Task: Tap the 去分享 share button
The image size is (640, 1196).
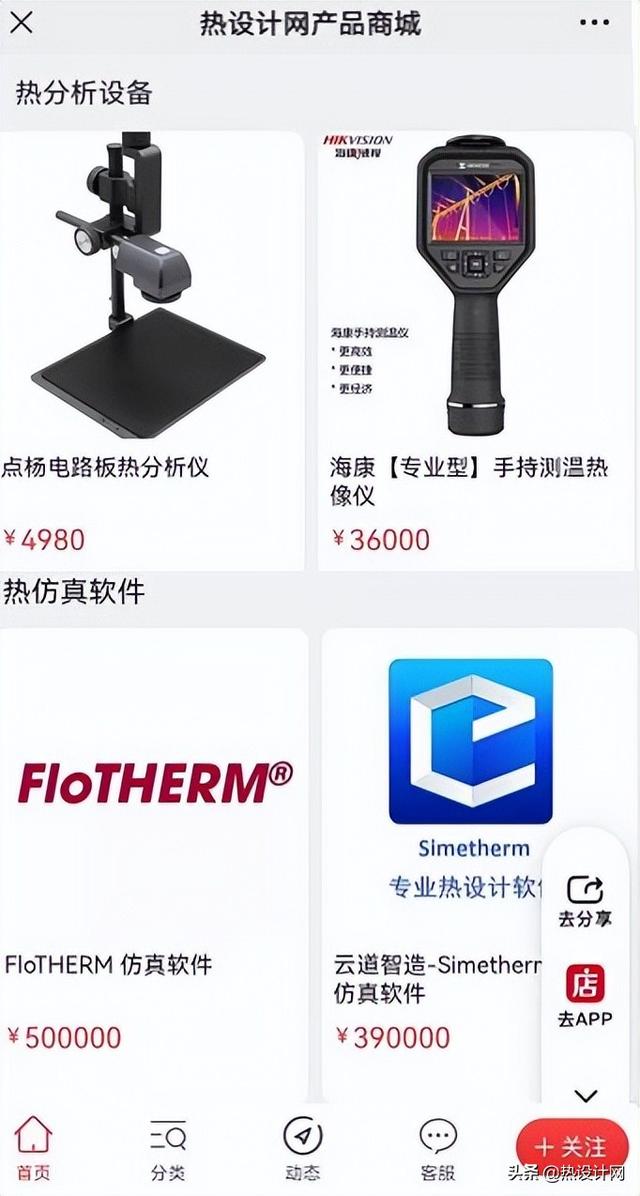Action: (x=585, y=900)
